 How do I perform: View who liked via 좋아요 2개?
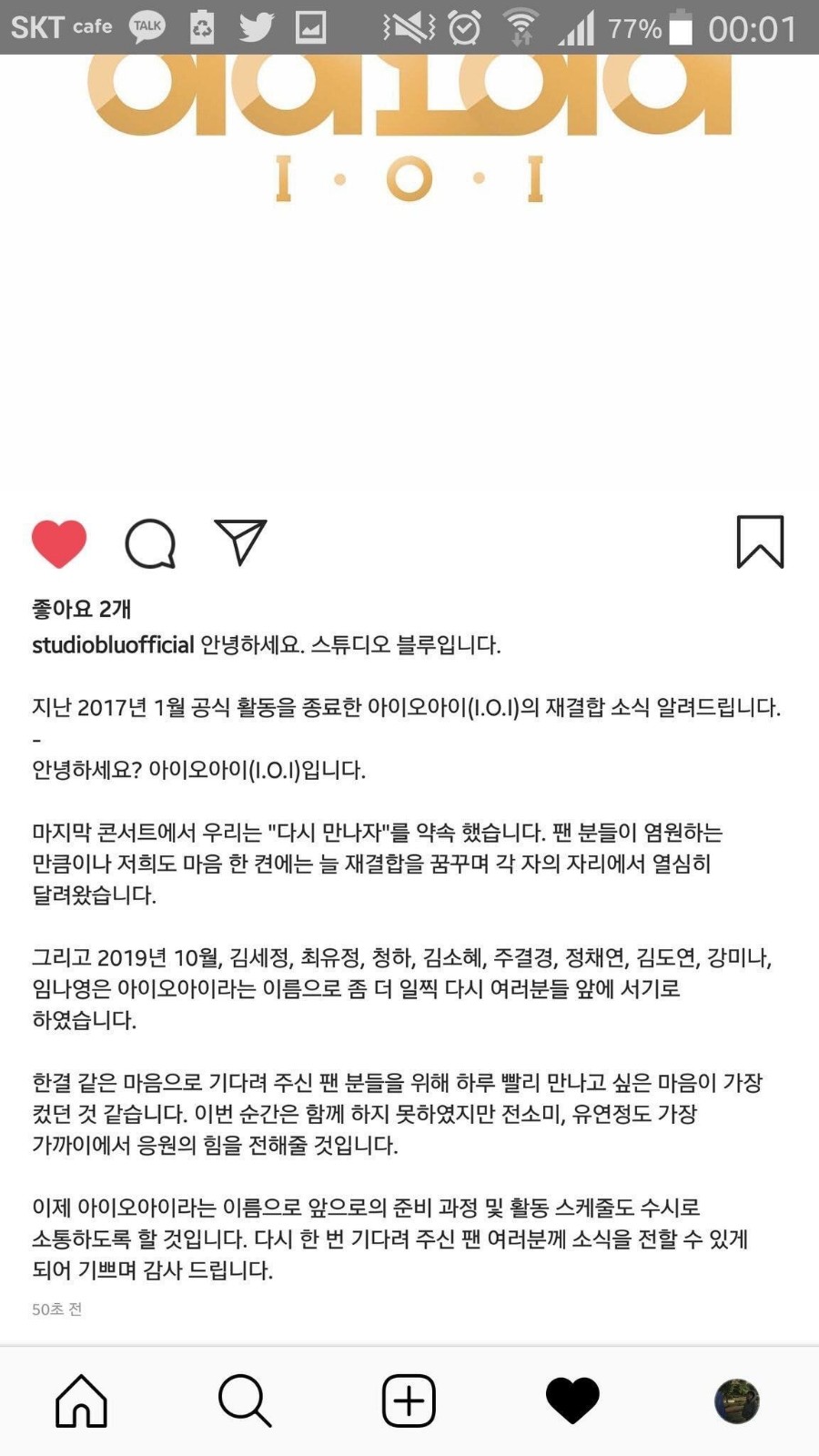[x=82, y=609]
